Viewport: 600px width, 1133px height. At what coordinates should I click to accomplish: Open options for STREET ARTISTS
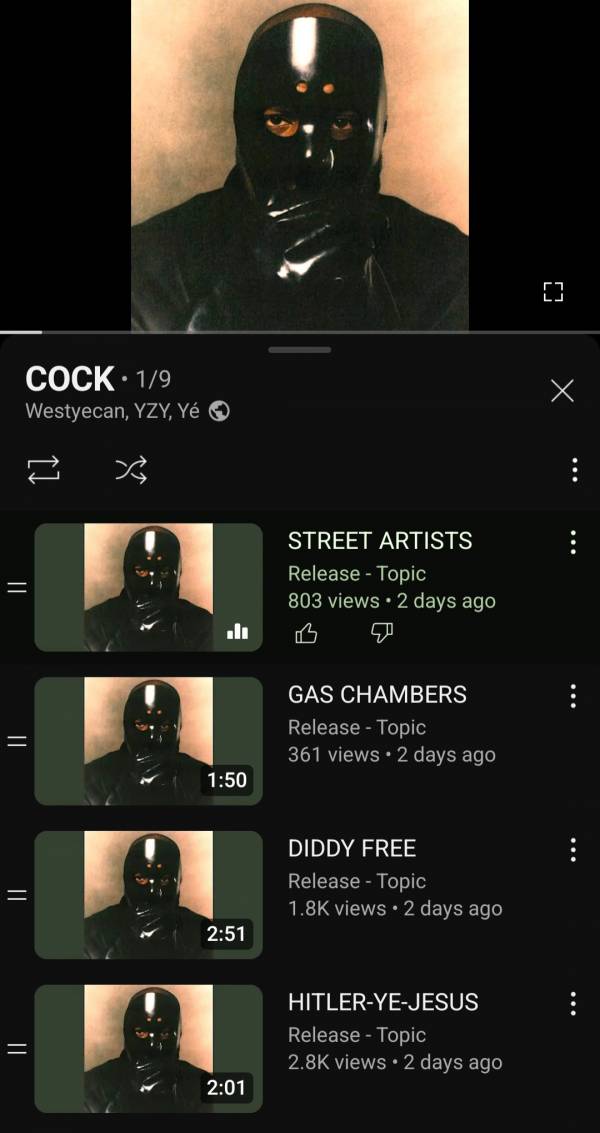tap(573, 542)
